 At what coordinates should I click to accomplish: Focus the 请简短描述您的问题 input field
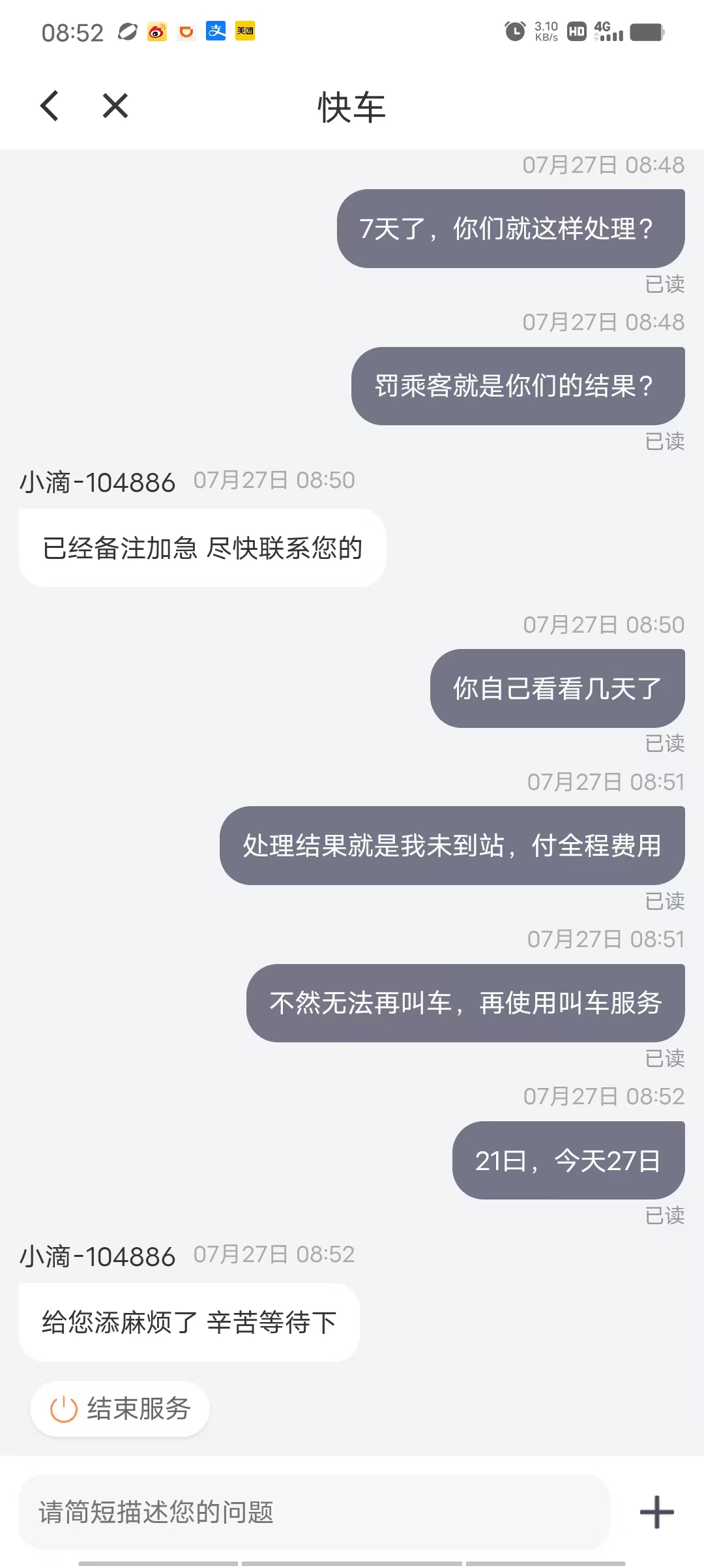tap(314, 1512)
